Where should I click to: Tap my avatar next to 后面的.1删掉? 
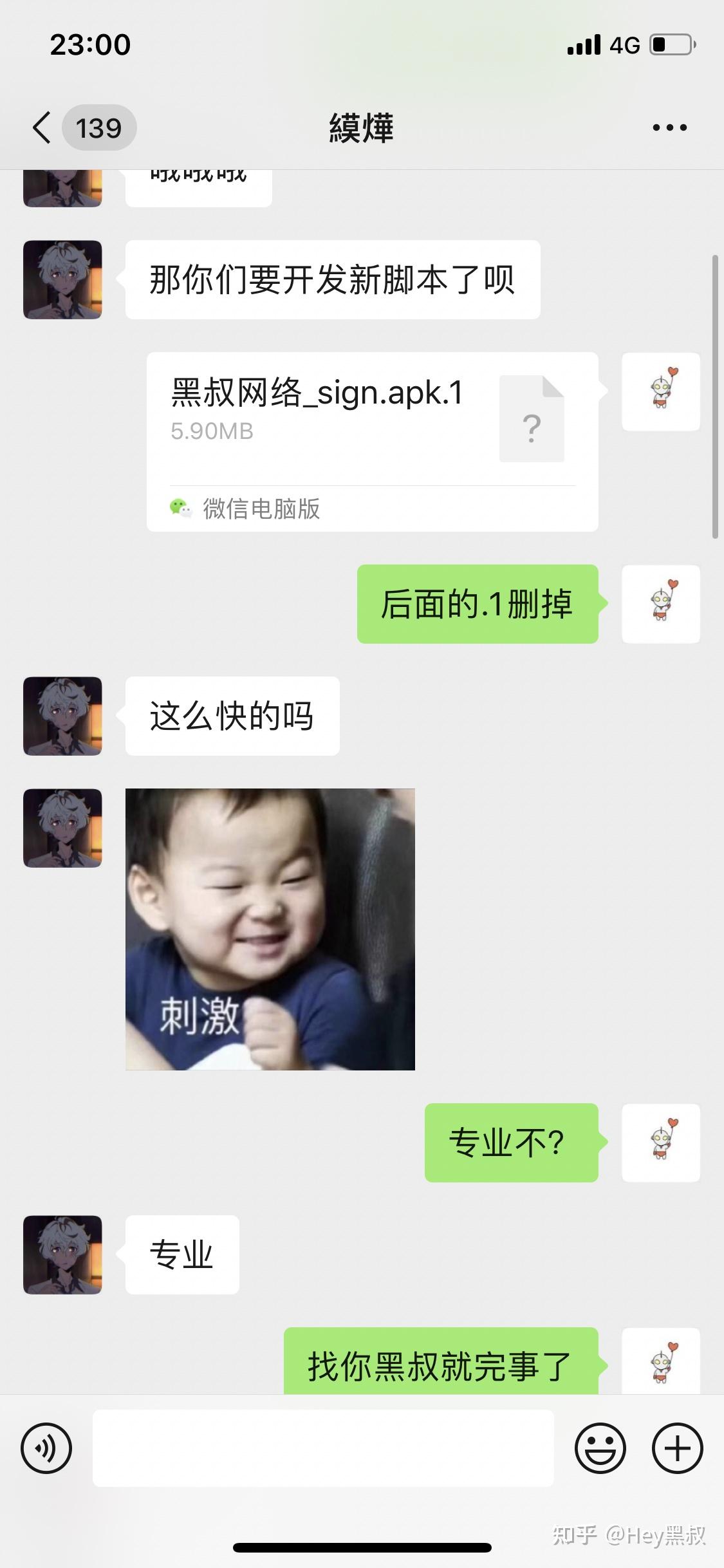(x=660, y=604)
